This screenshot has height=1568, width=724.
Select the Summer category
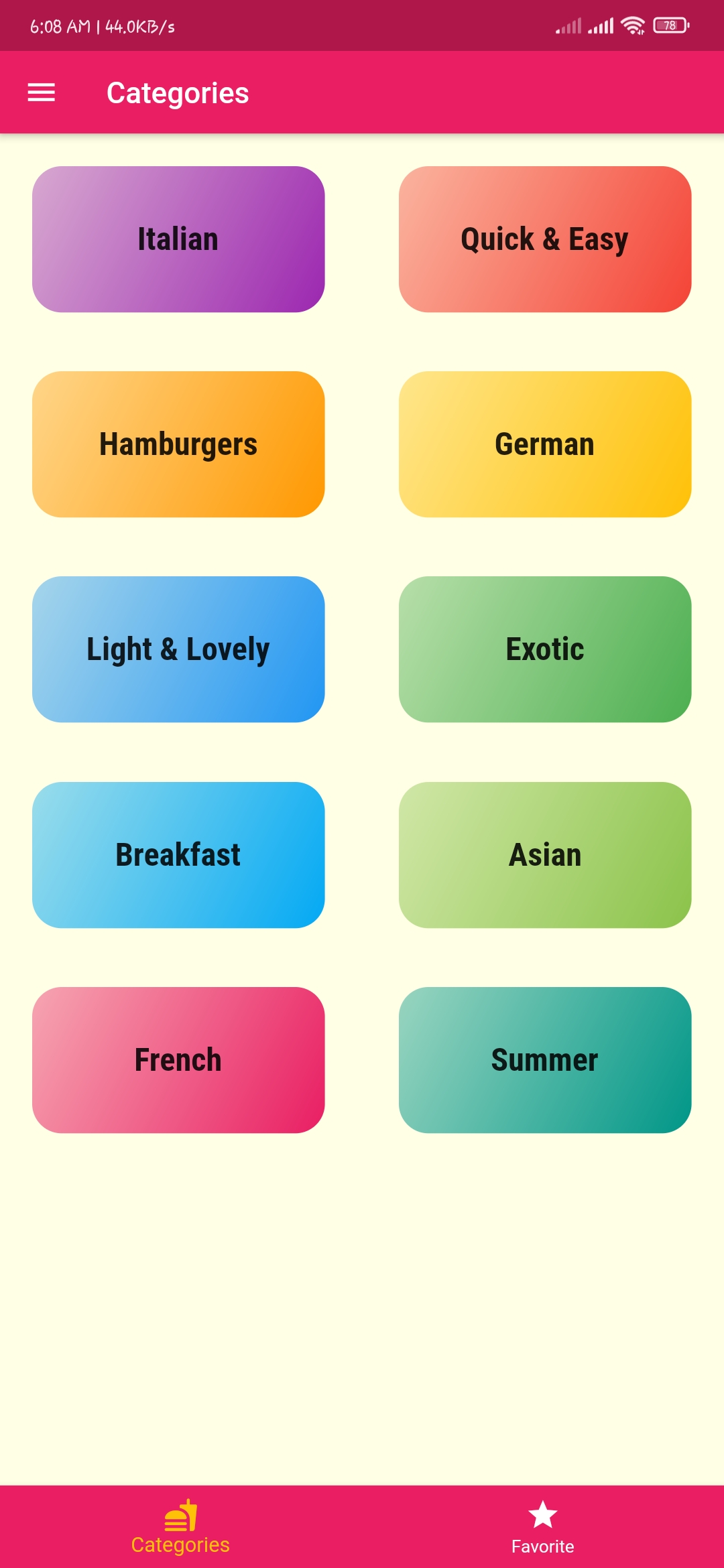[x=545, y=1060]
